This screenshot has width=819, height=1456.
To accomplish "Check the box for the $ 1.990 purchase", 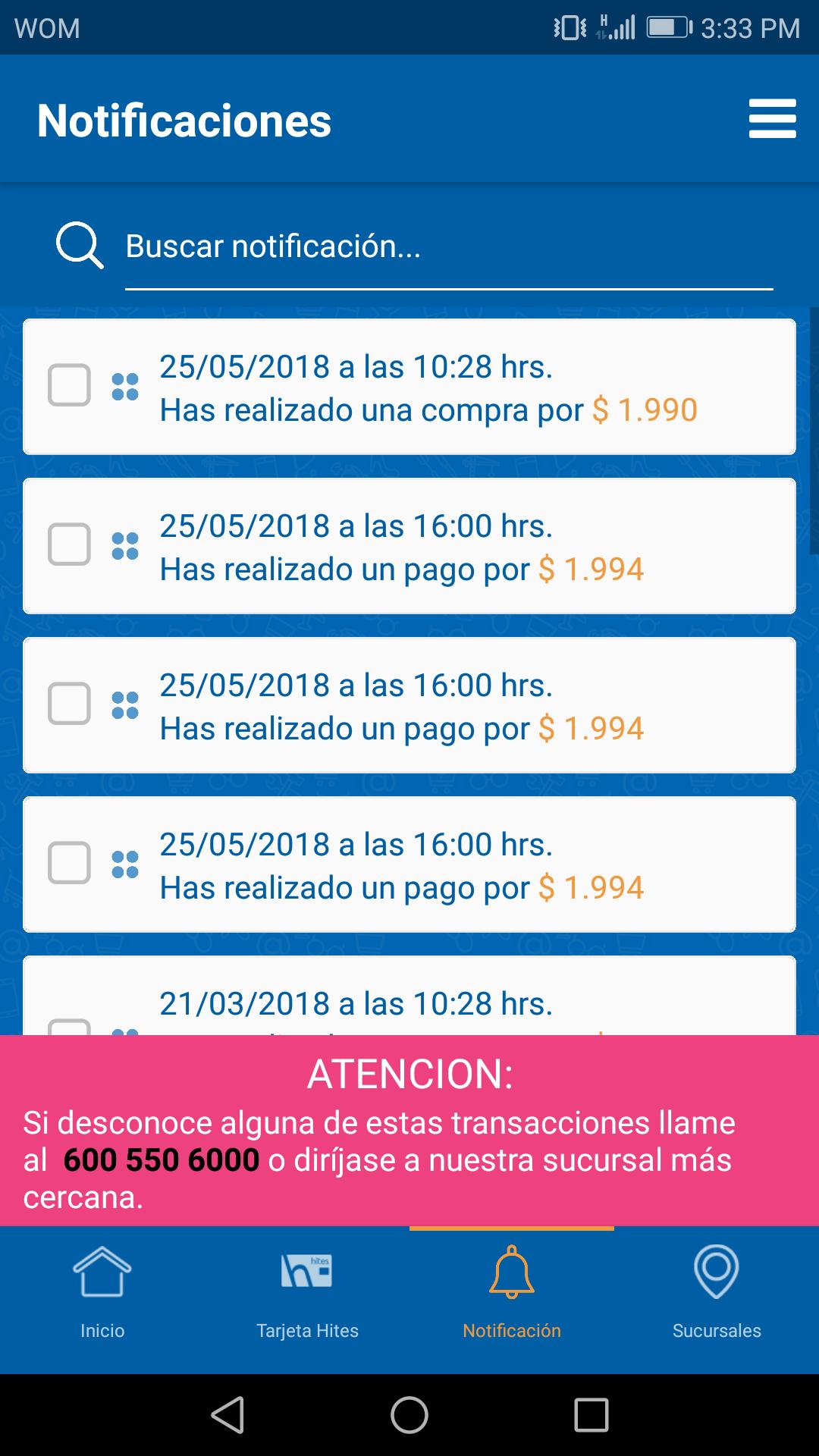I will [69, 385].
